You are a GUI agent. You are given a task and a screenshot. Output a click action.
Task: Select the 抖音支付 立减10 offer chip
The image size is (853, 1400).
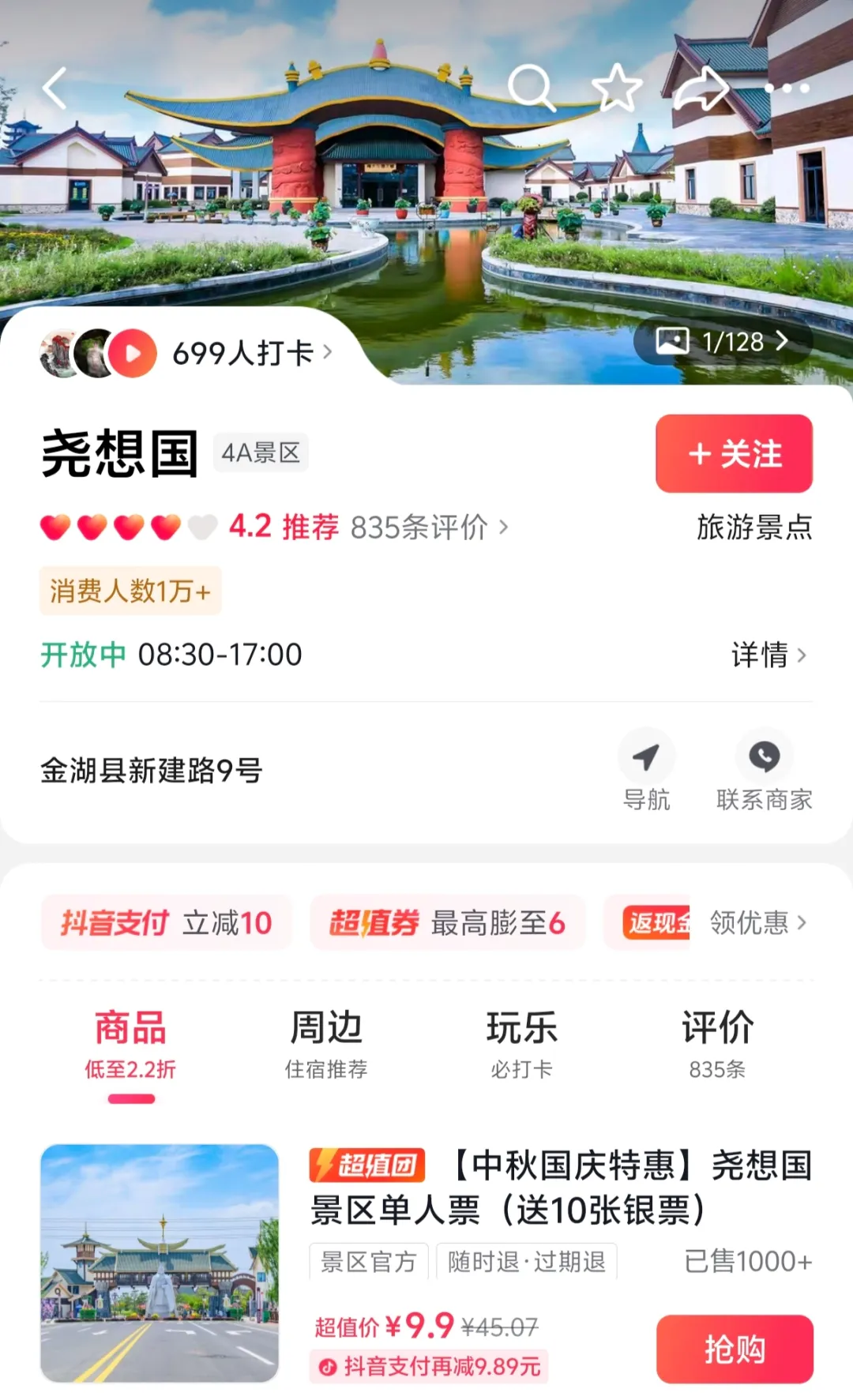pyautogui.click(x=167, y=922)
